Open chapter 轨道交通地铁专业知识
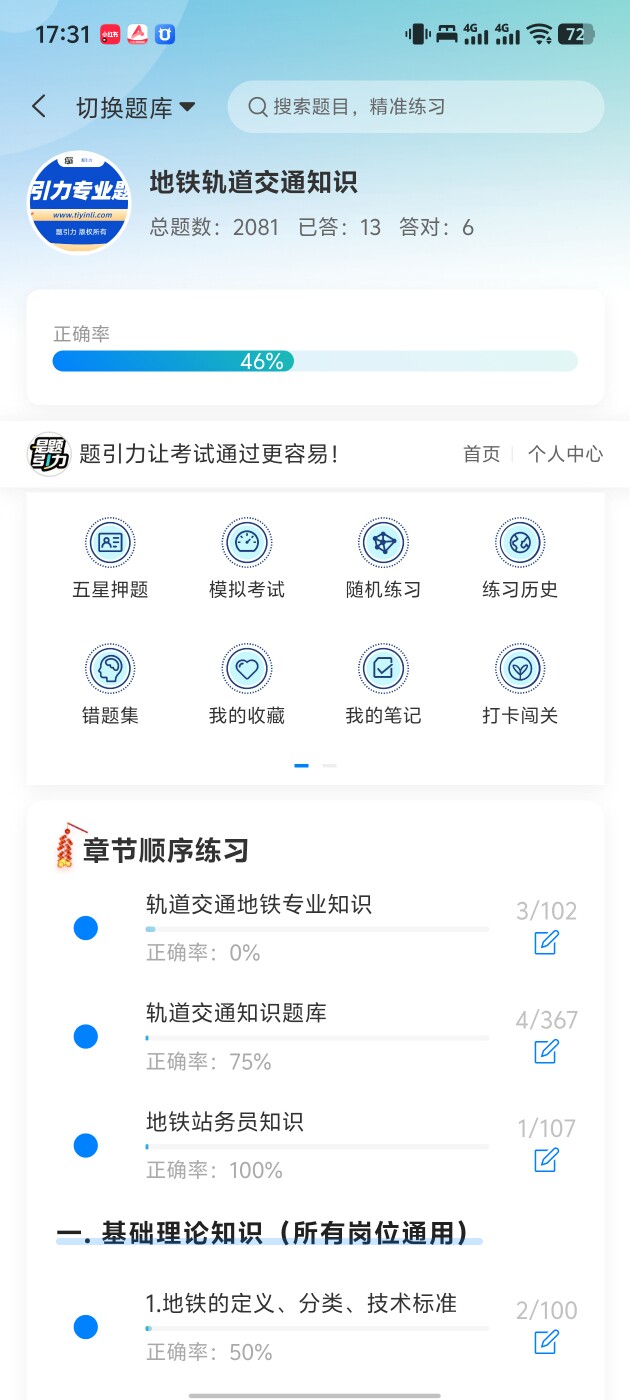The image size is (630, 1400). 259,905
